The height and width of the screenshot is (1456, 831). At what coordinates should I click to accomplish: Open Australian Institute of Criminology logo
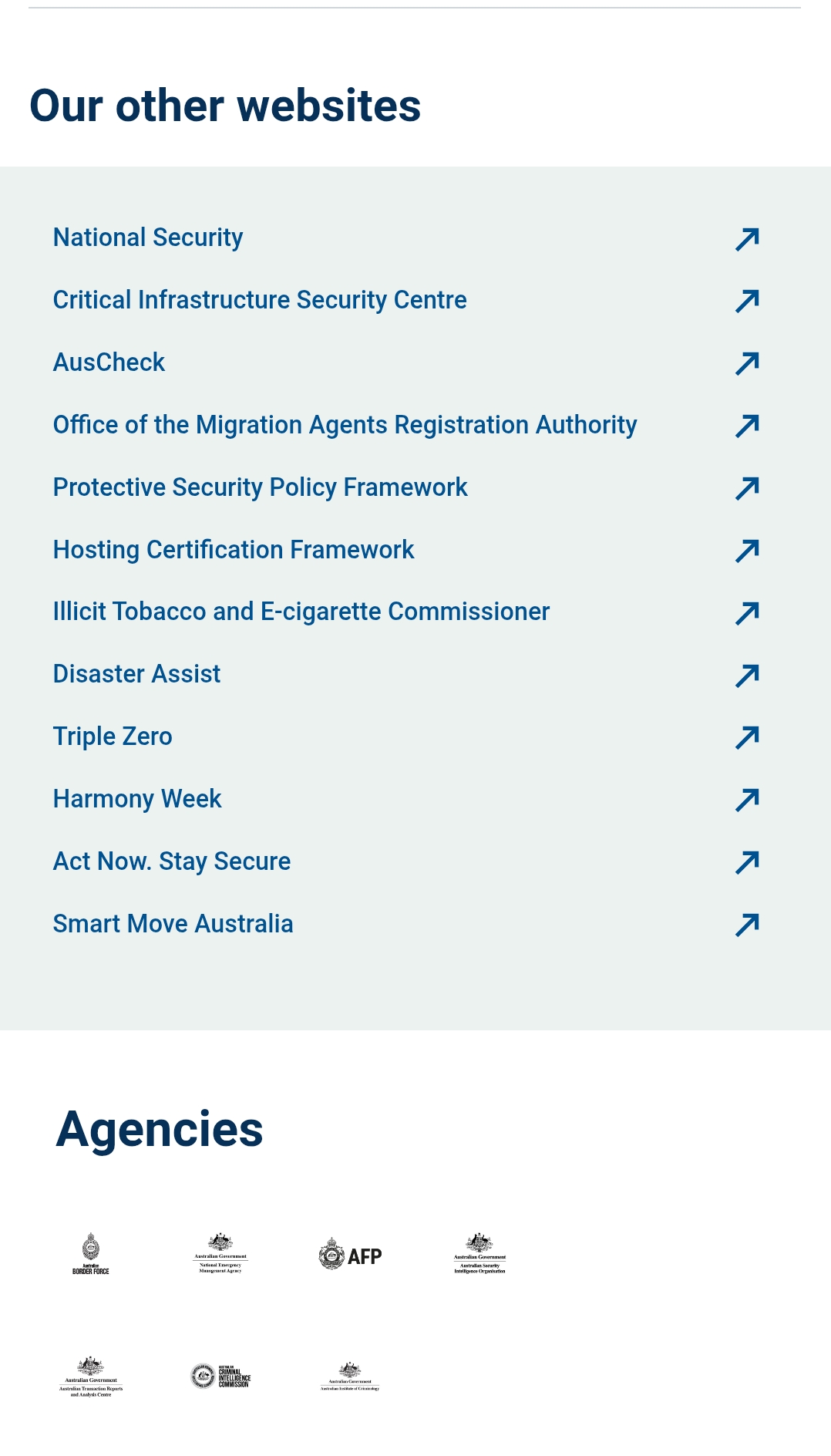point(350,1377)
